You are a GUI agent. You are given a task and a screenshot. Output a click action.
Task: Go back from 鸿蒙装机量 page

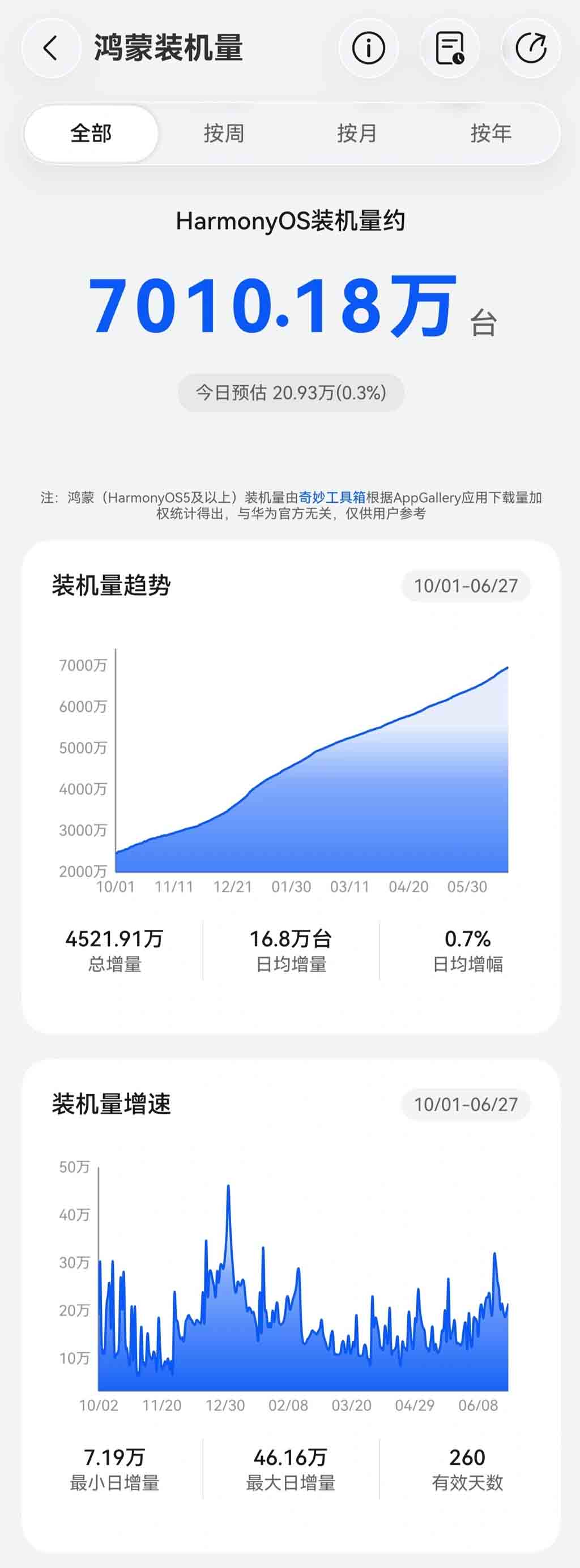(x=51, y=48)
